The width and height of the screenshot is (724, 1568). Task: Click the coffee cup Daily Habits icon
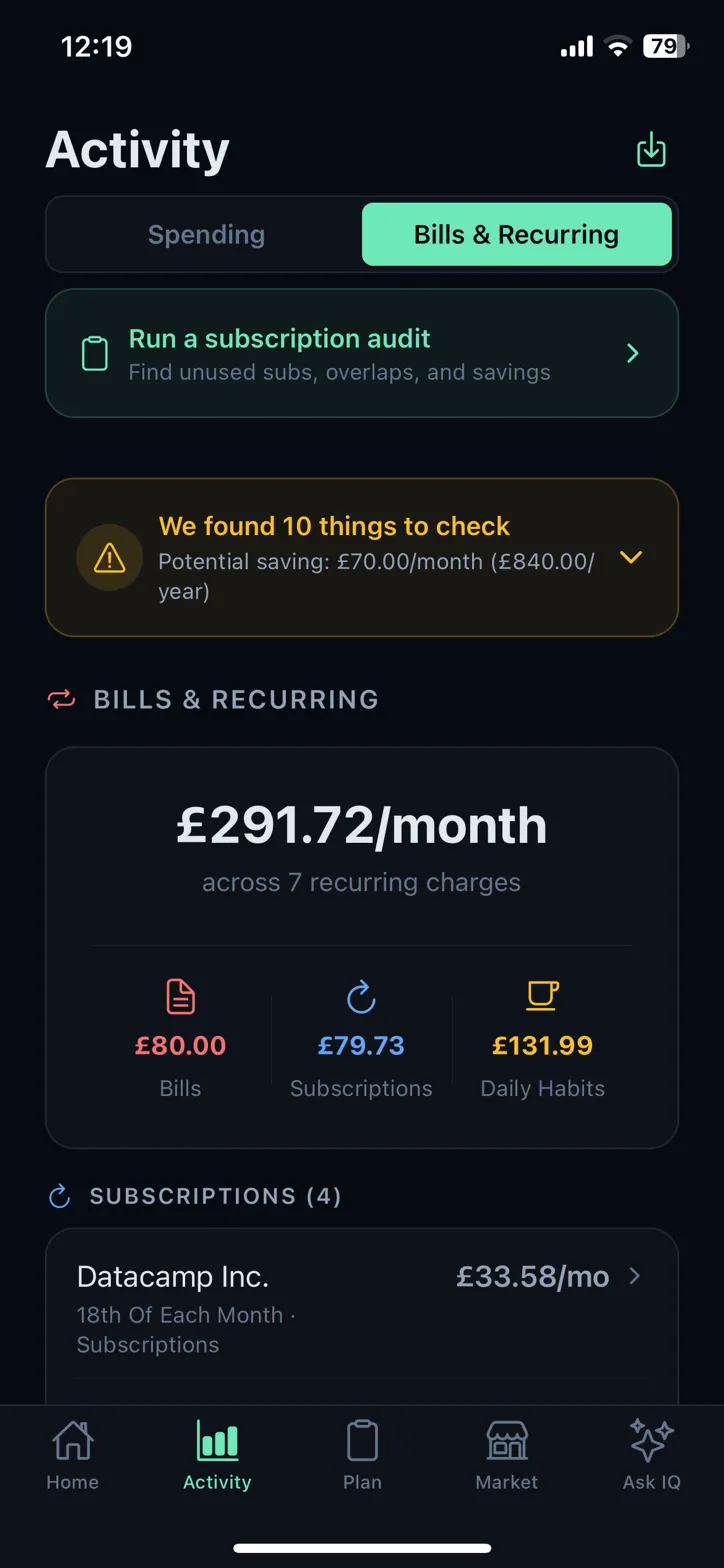click(x=541, y=995)
